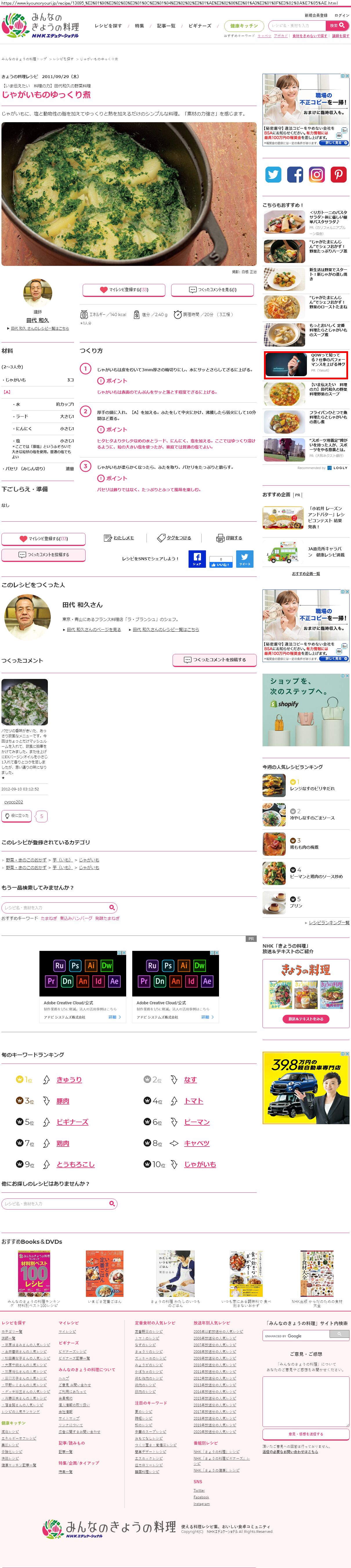Tap the 健康キッチン header button
351x1568 pixels.
[x=244, y=26]
